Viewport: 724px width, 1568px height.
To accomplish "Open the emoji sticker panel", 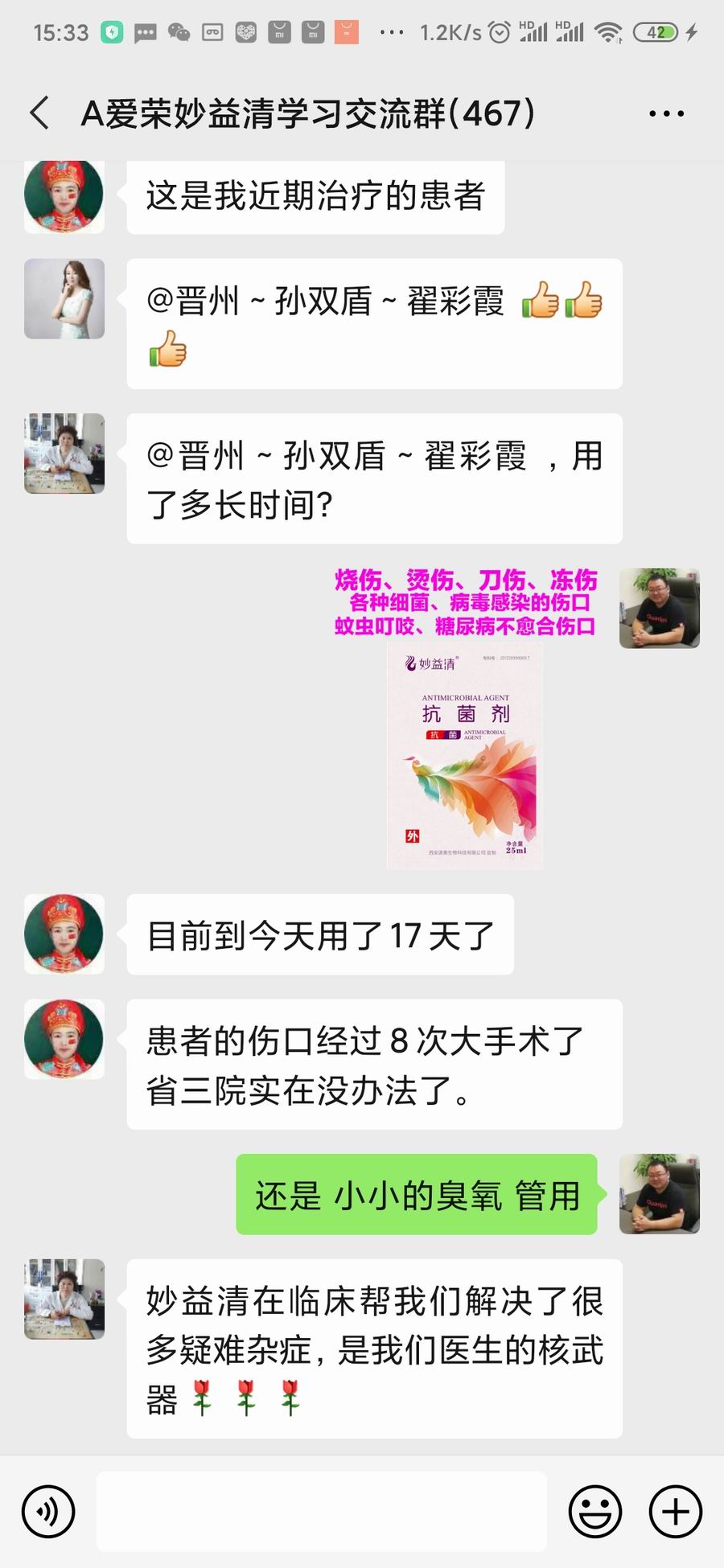I will [595, 1512].
